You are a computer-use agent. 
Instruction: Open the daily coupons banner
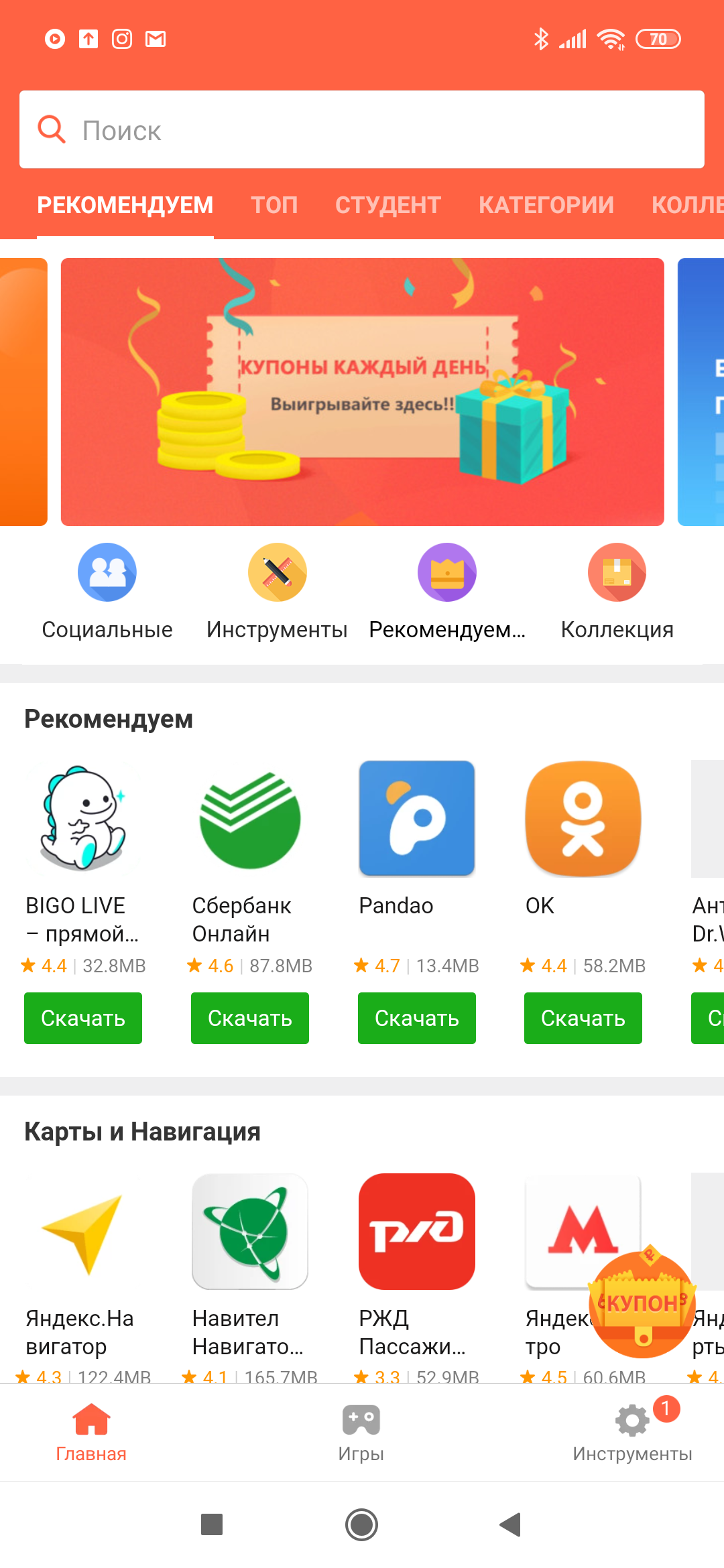(363, 392)
